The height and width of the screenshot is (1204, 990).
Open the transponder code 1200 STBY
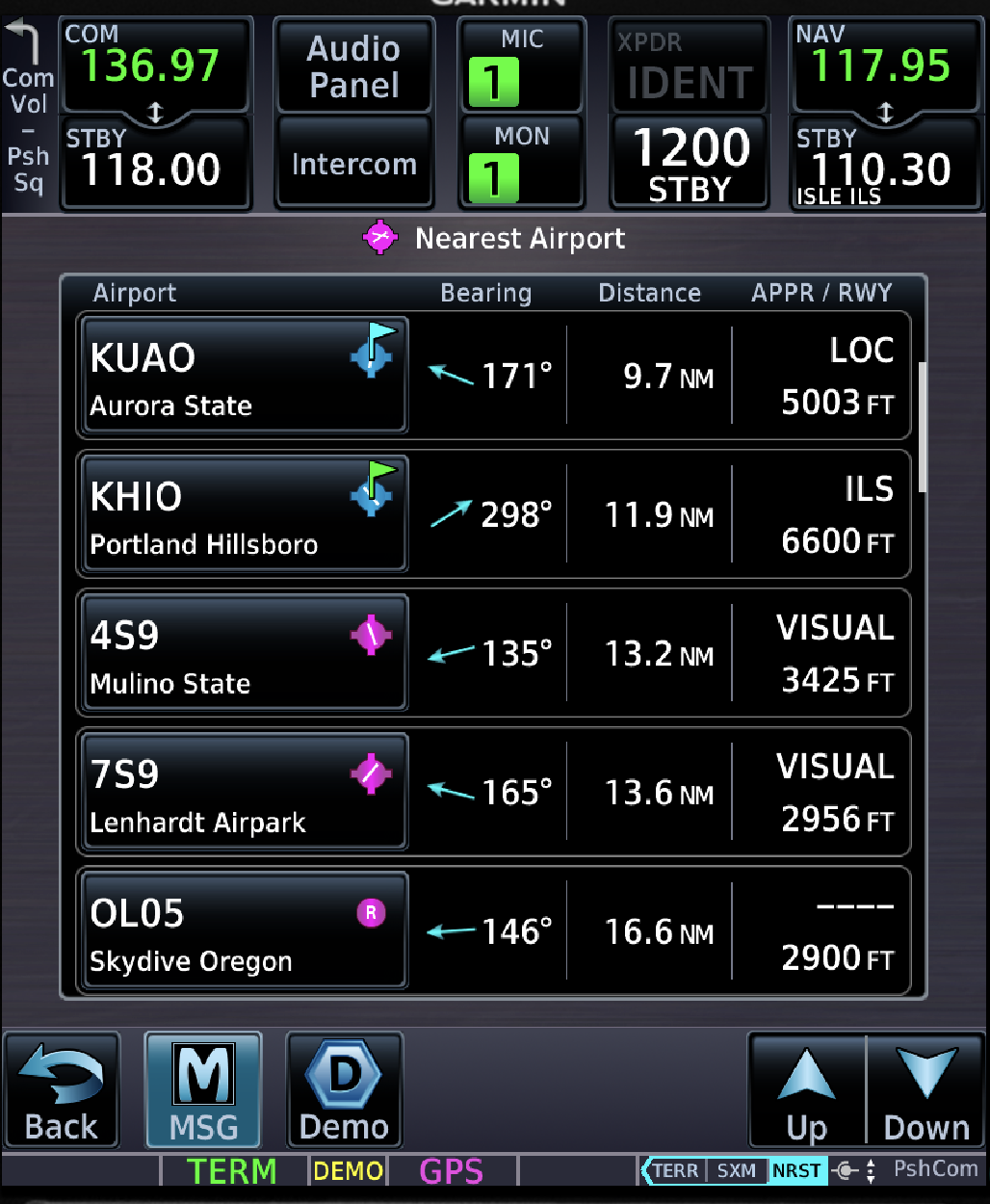[690, 164]
